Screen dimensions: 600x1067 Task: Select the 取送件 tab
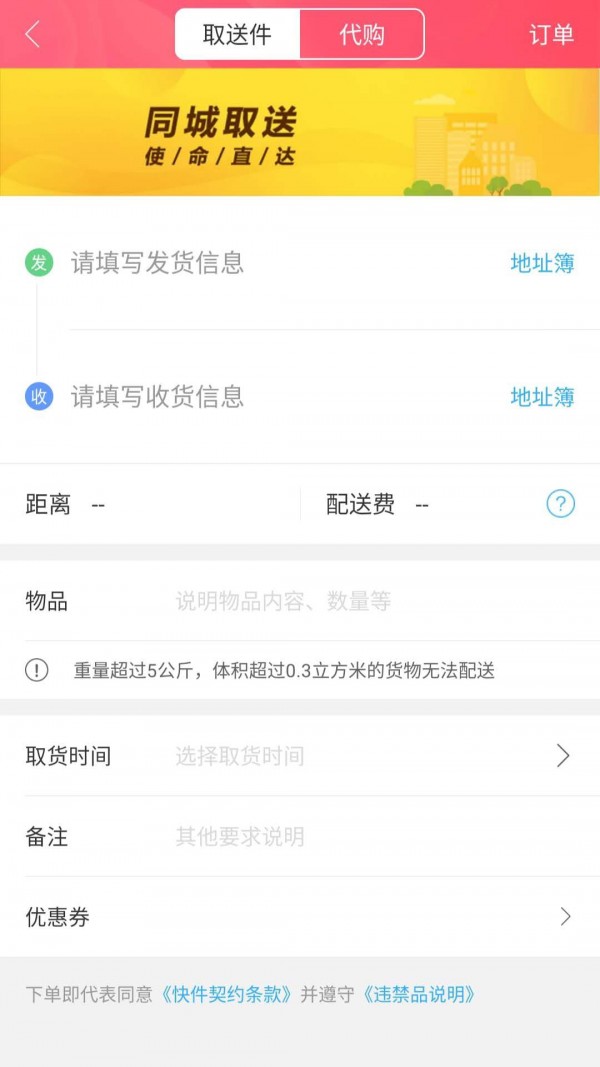pyautogui.click(x=237, y=35)
